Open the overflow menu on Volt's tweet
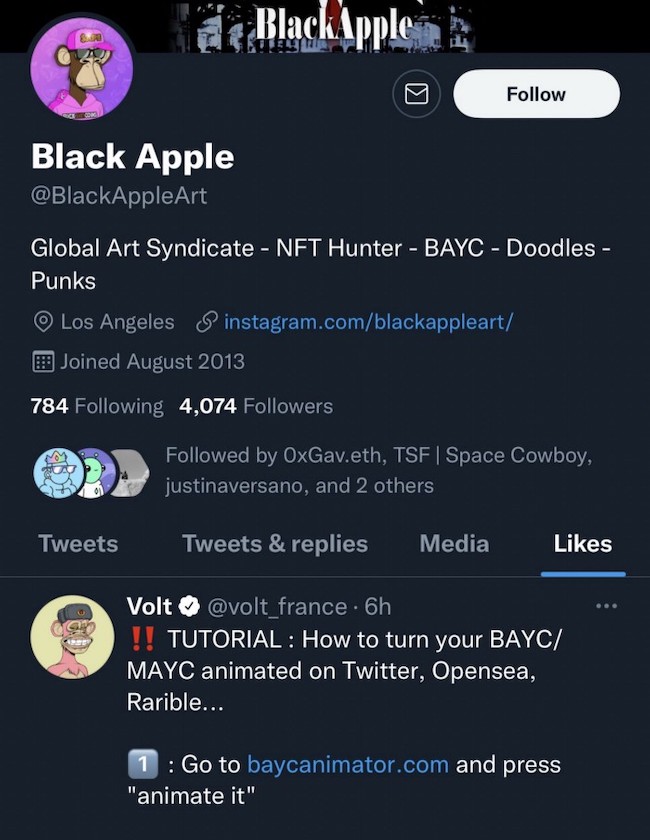Screen dimensions: 650x840 coord(607,606)
